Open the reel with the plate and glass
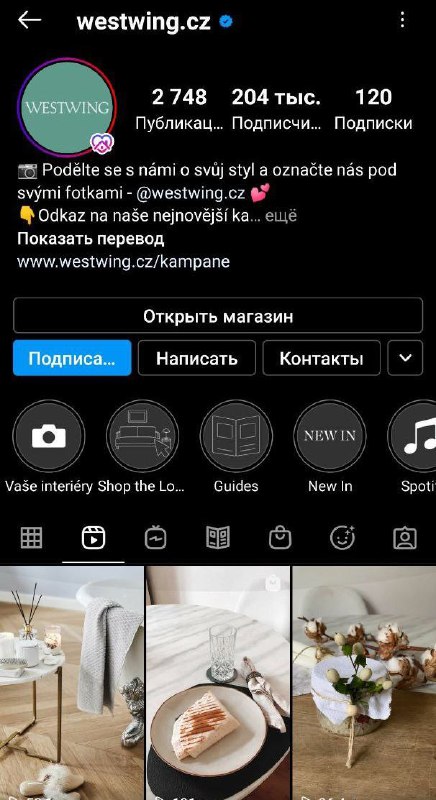This screenshot has width=436, height=800. 218,683
